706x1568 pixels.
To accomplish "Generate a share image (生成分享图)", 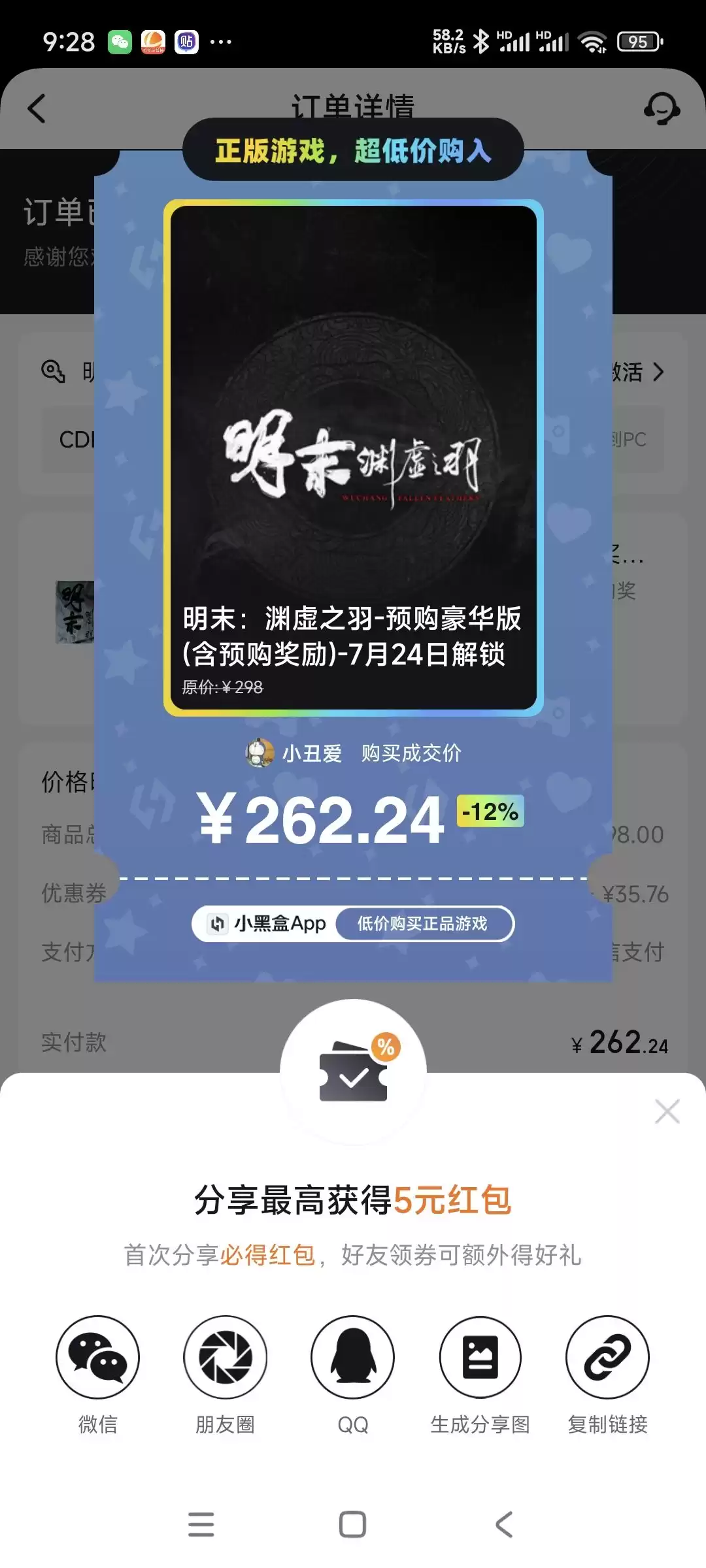I will 480,1357.
